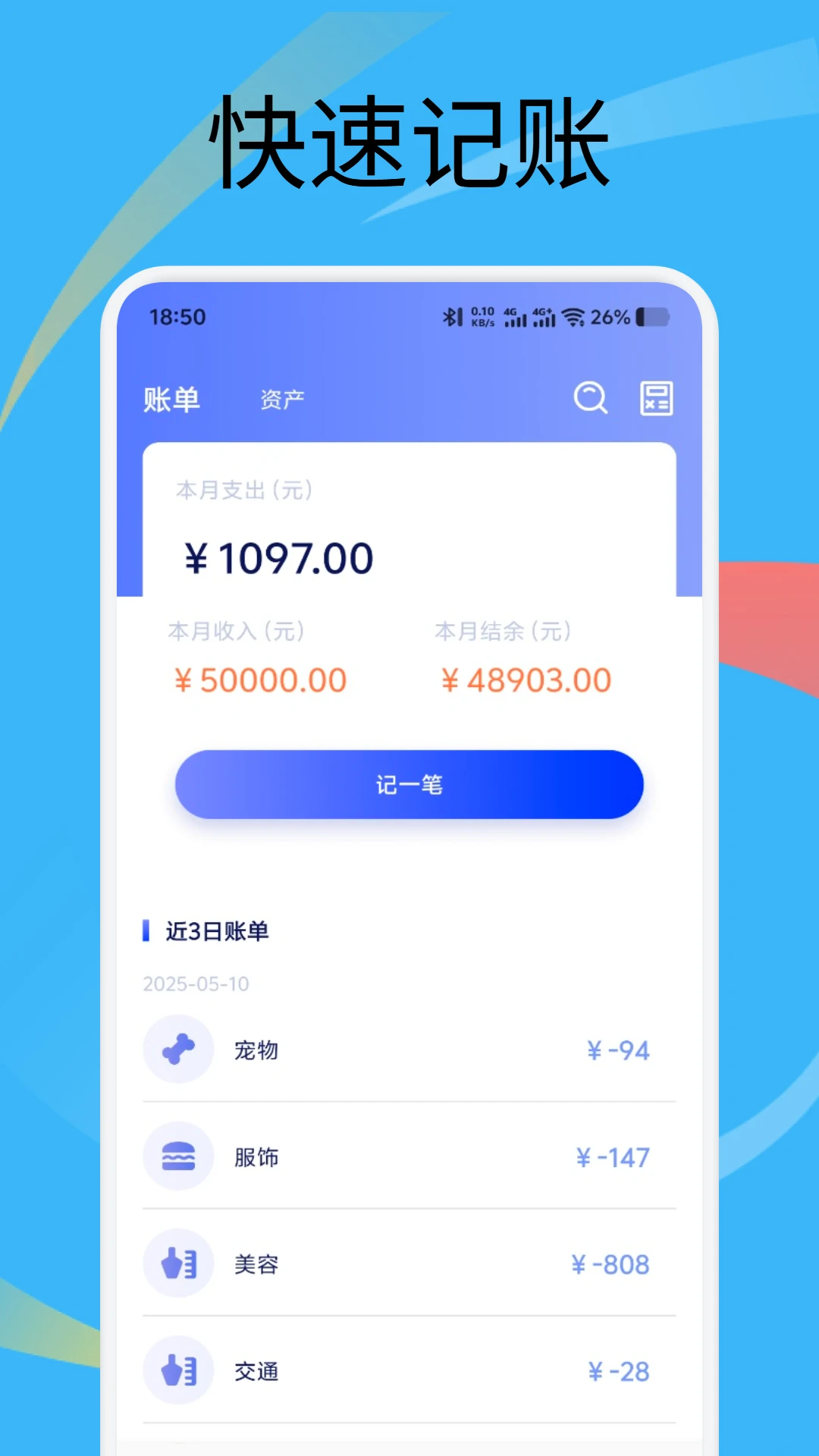This screenshot has height=1456, width=819.
Task: Select the 宠物 transaction row
Action: click(x=408, y=1050)
